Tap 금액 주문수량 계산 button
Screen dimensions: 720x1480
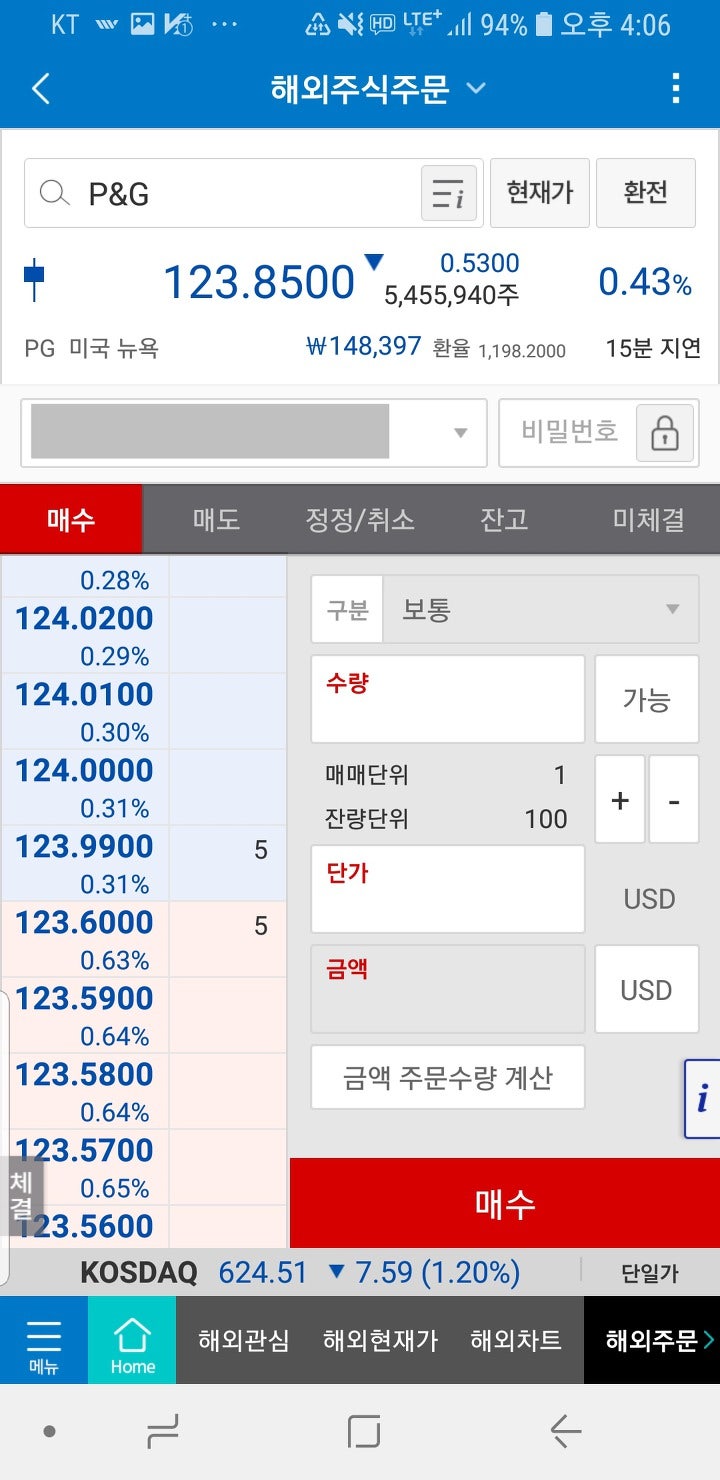(x=448, y=1077)
